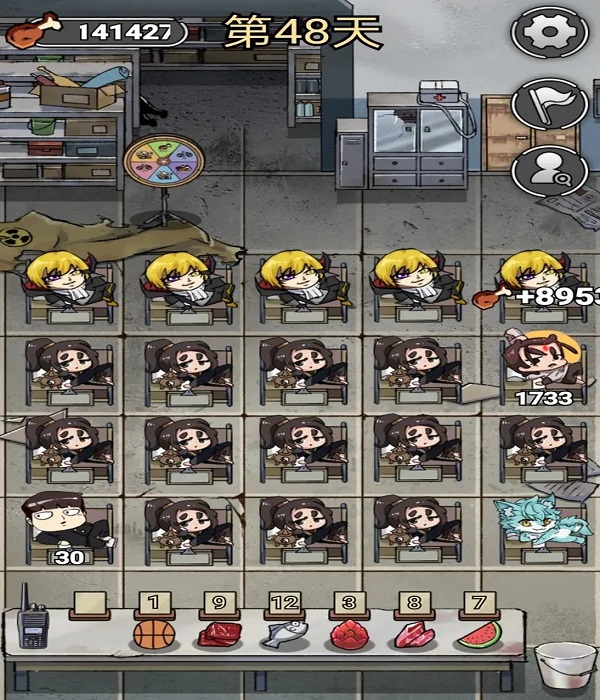Tap the character labeled 1733

click(x=542, y=365)
